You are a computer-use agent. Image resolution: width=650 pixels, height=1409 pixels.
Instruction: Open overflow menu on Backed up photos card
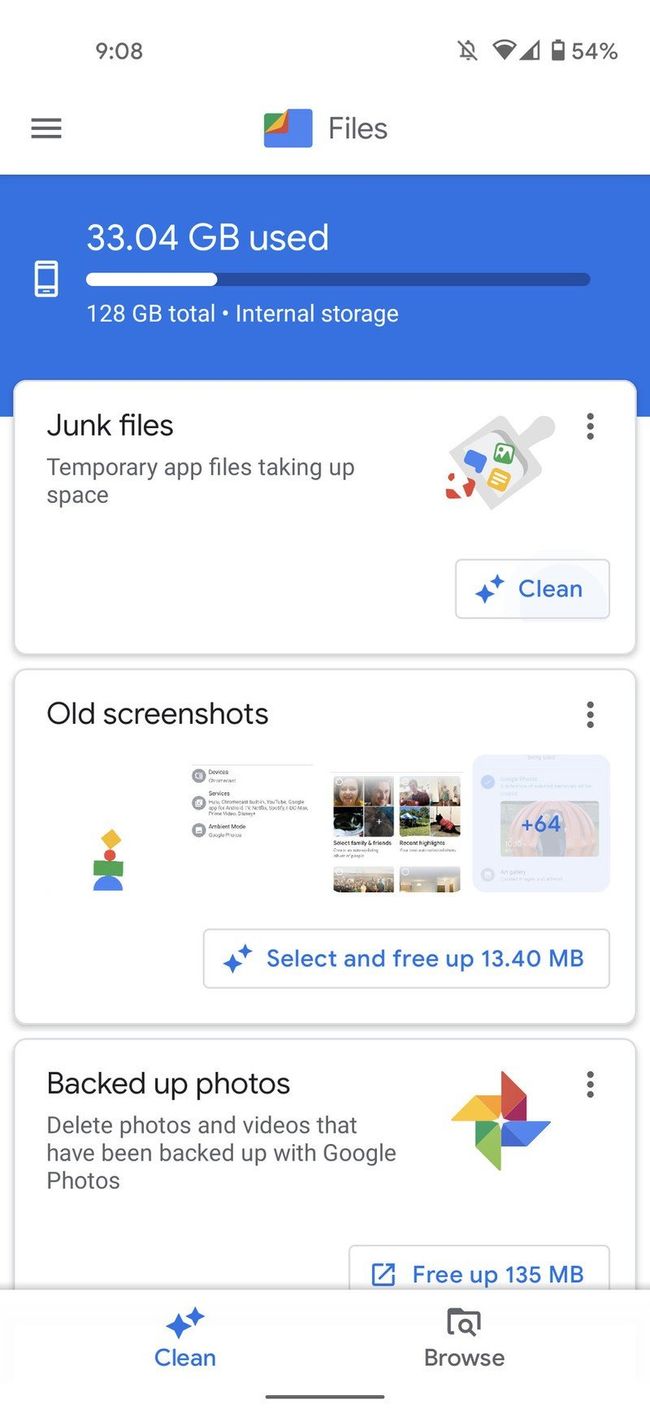coord(590,1084)
